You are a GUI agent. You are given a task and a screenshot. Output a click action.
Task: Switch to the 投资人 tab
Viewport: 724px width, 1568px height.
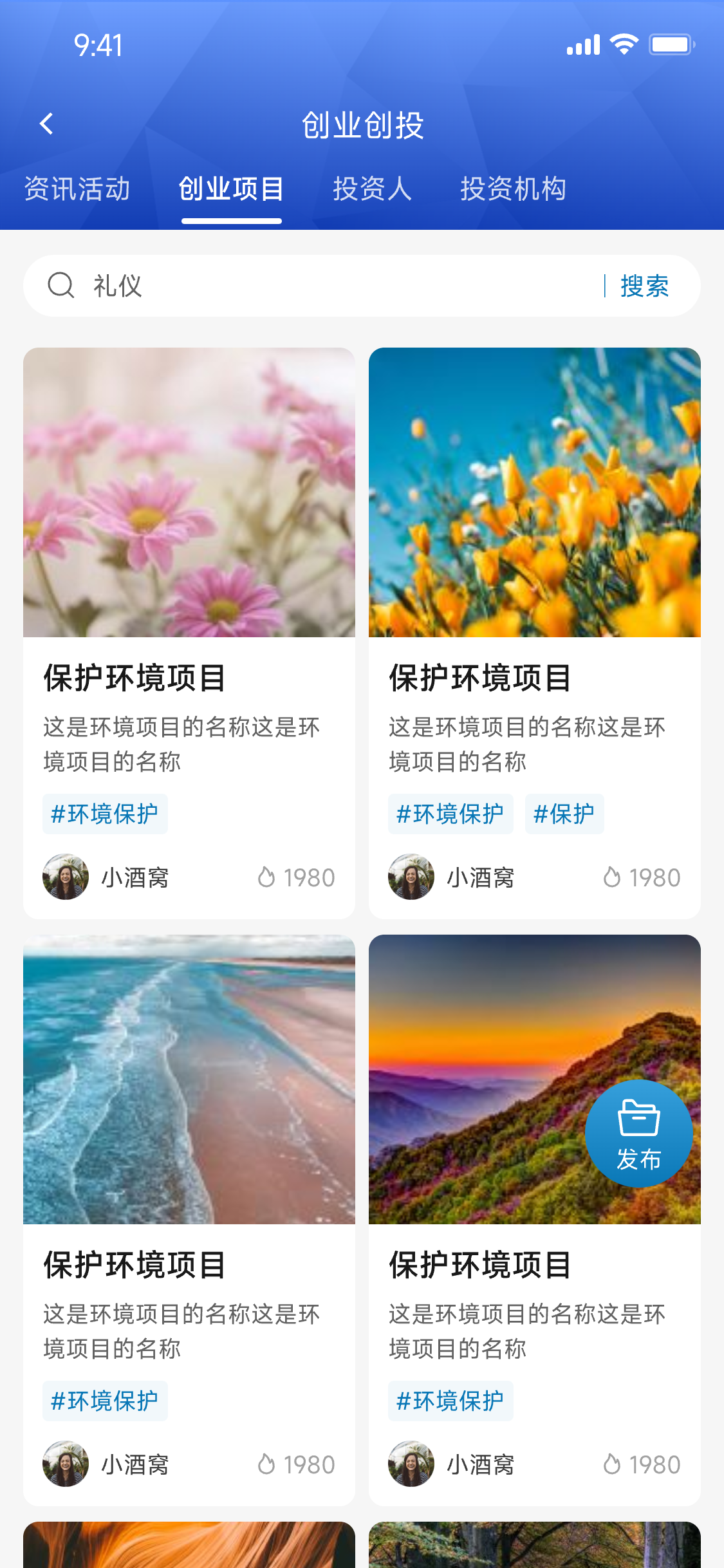[x=372, y=189]
